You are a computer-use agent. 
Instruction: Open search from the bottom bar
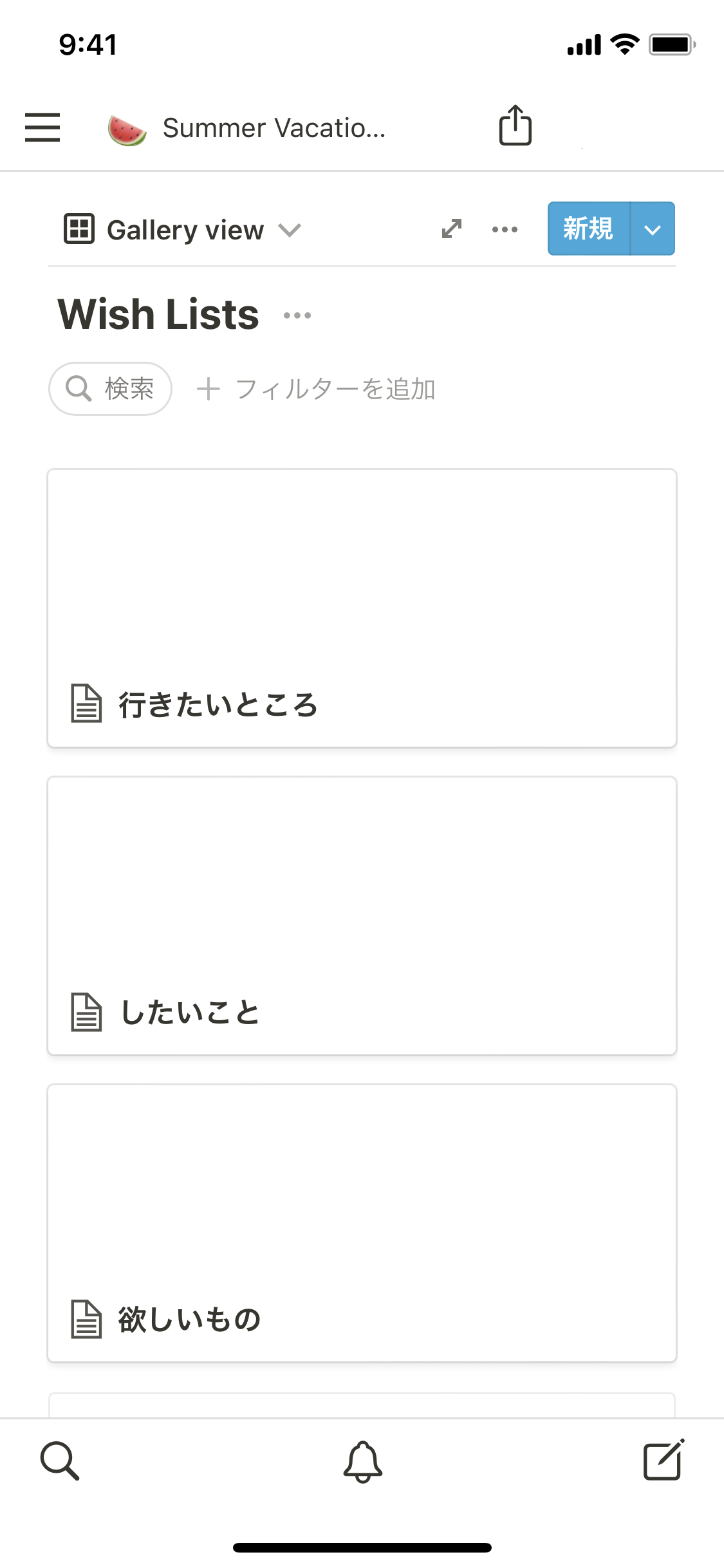point(60,1461)
